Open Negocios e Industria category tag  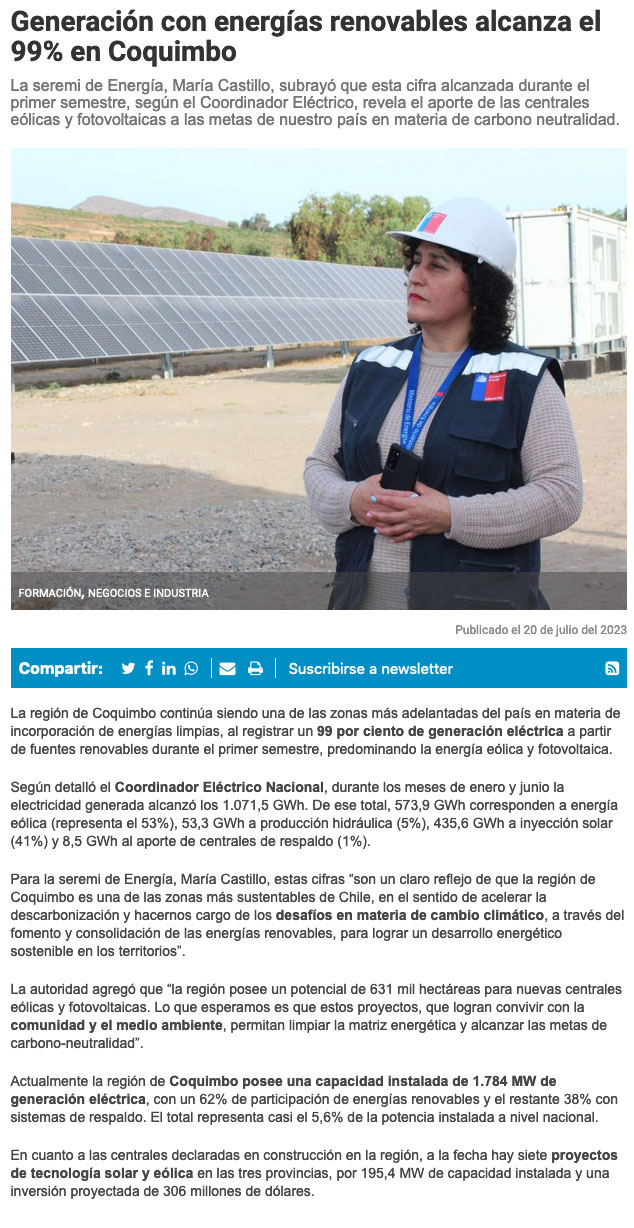pyautogui.click(x=148, y=593)
